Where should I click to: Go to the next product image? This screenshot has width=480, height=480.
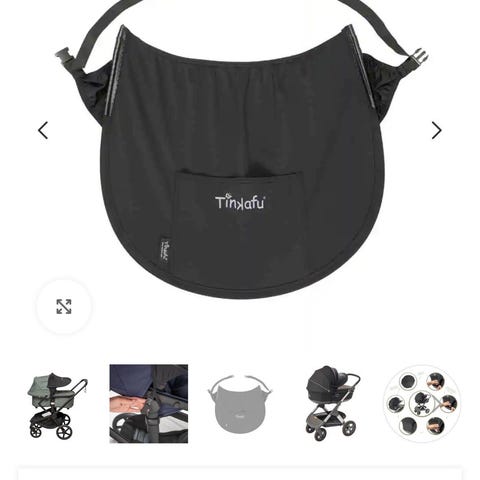click(436, 130)
